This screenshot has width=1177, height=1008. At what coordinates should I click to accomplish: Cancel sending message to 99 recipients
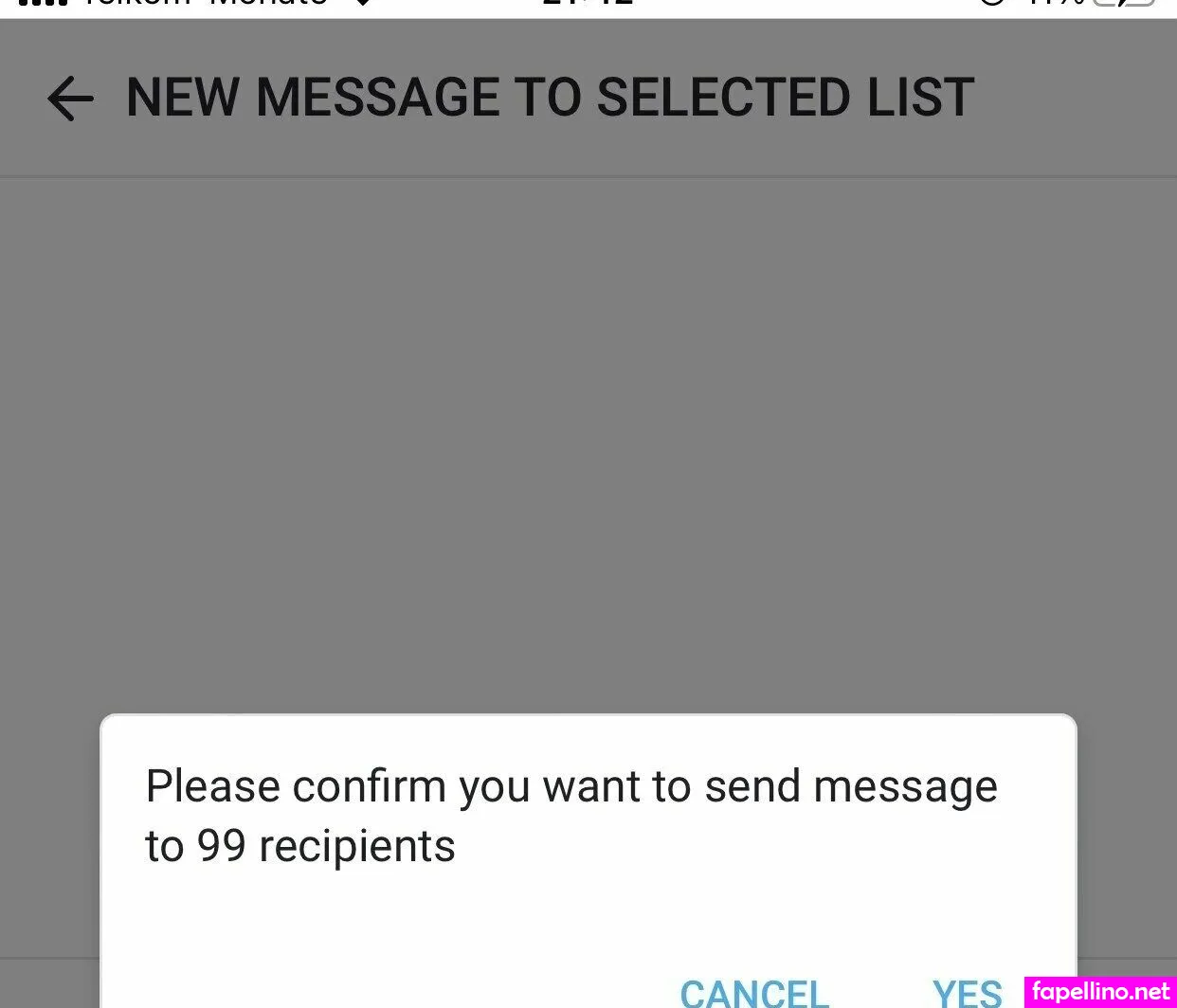click(x=754, y=993)
